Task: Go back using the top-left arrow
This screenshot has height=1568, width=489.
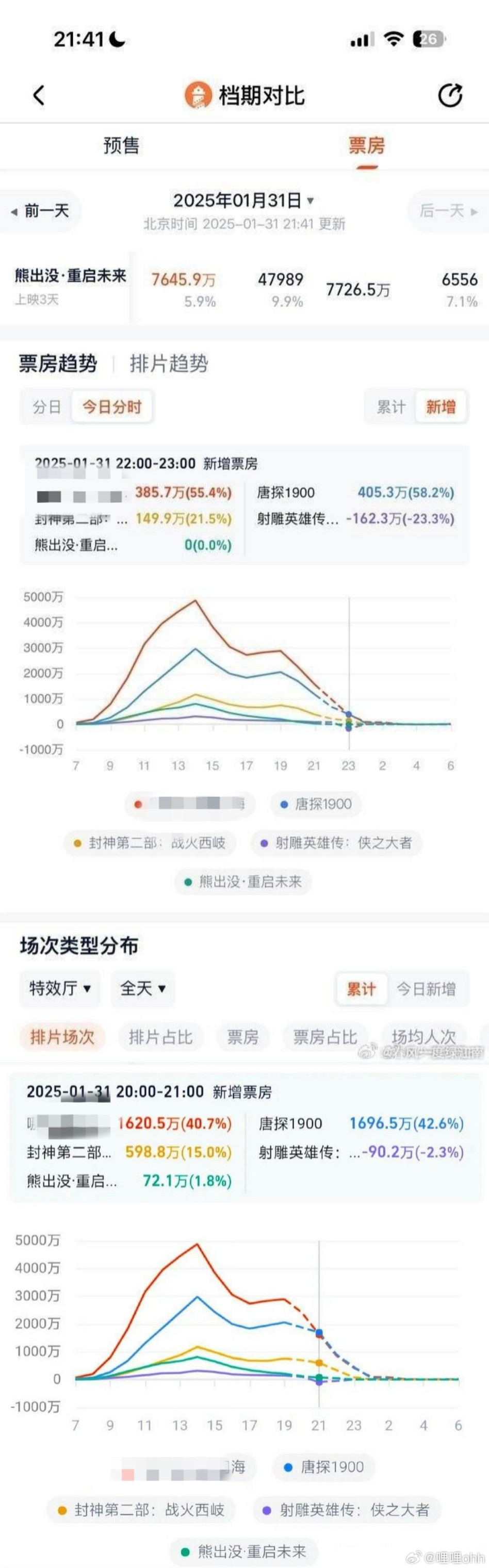Action: [38, 95]
